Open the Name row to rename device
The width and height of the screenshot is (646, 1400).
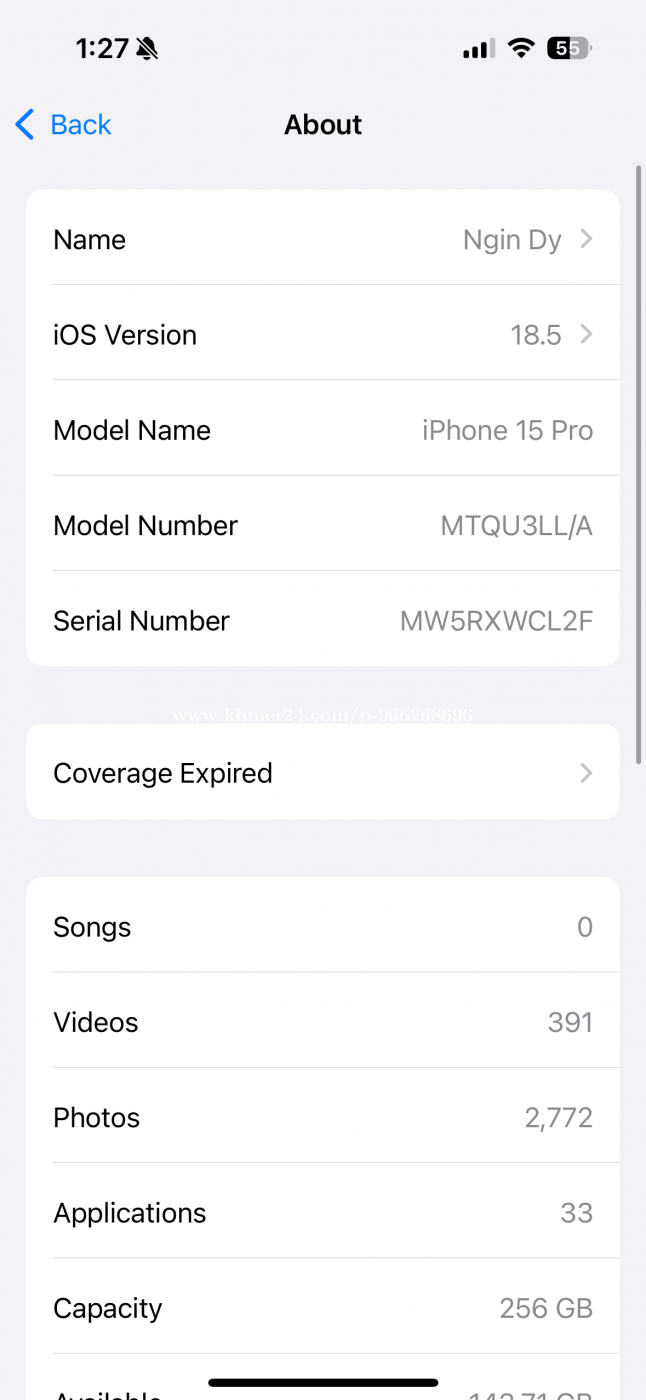click(x=323, y=240)
